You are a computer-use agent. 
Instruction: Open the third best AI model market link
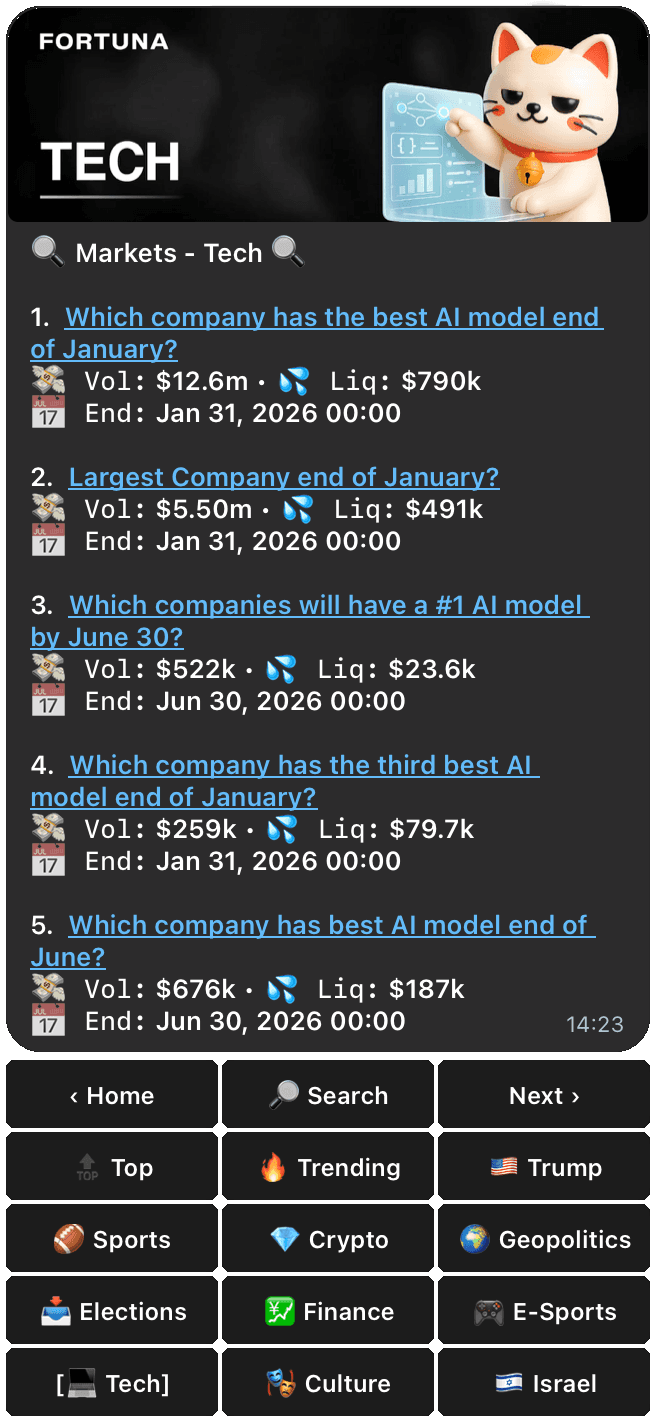pos(304,766)
